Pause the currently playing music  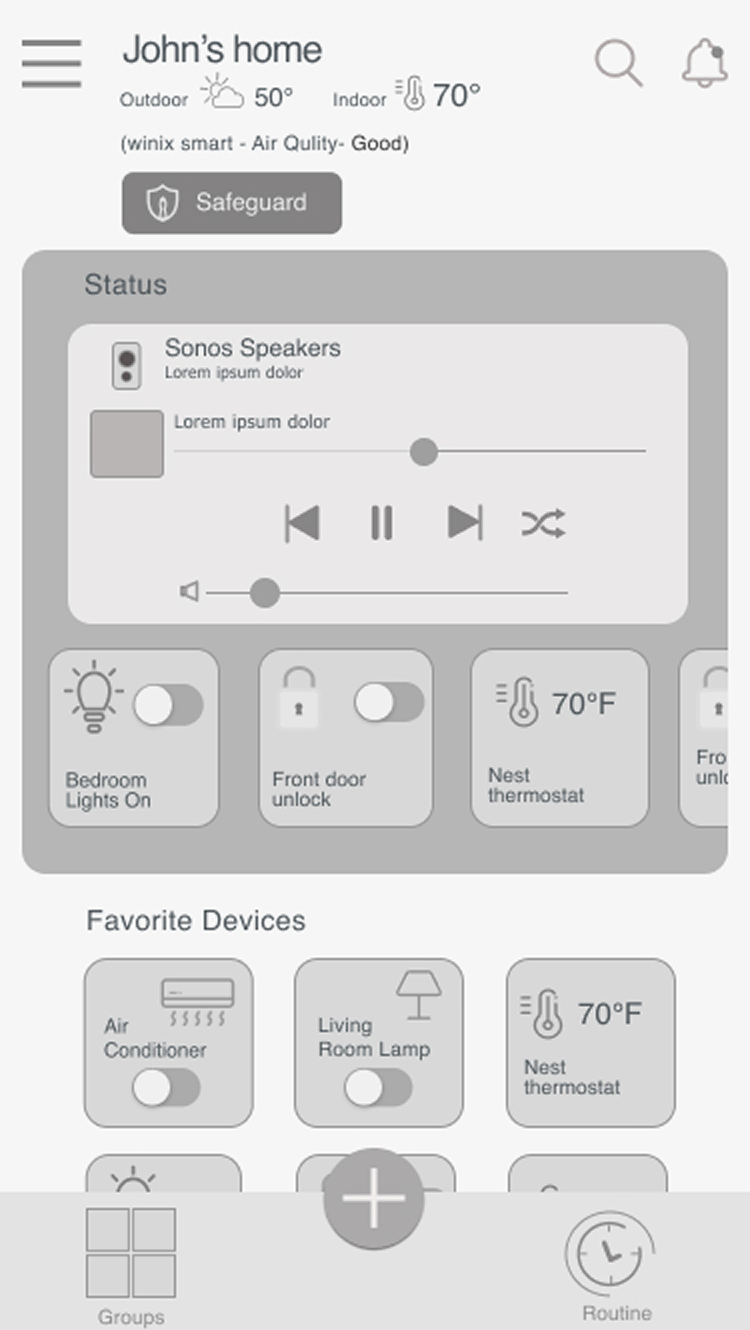click(381, 522)
